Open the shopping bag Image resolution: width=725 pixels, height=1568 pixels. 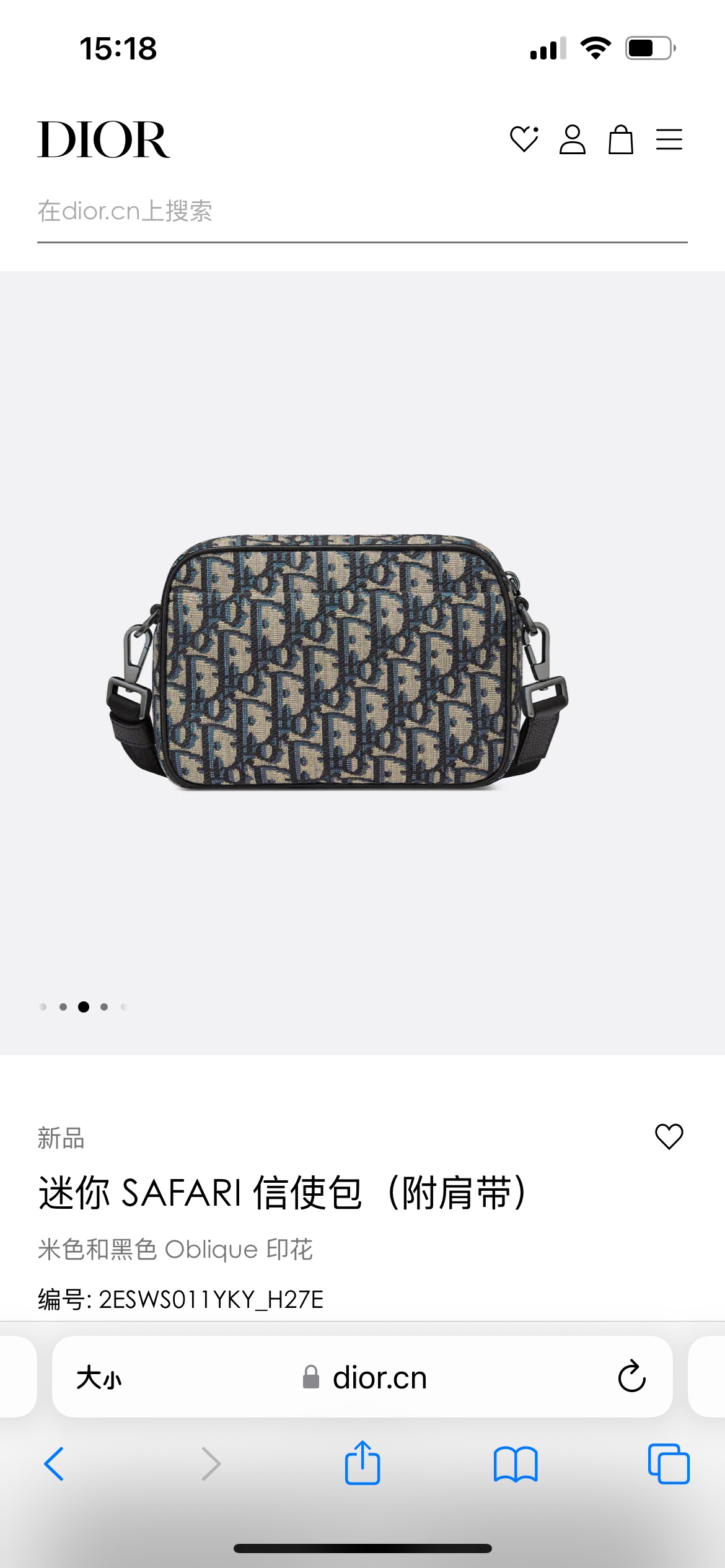620,139
